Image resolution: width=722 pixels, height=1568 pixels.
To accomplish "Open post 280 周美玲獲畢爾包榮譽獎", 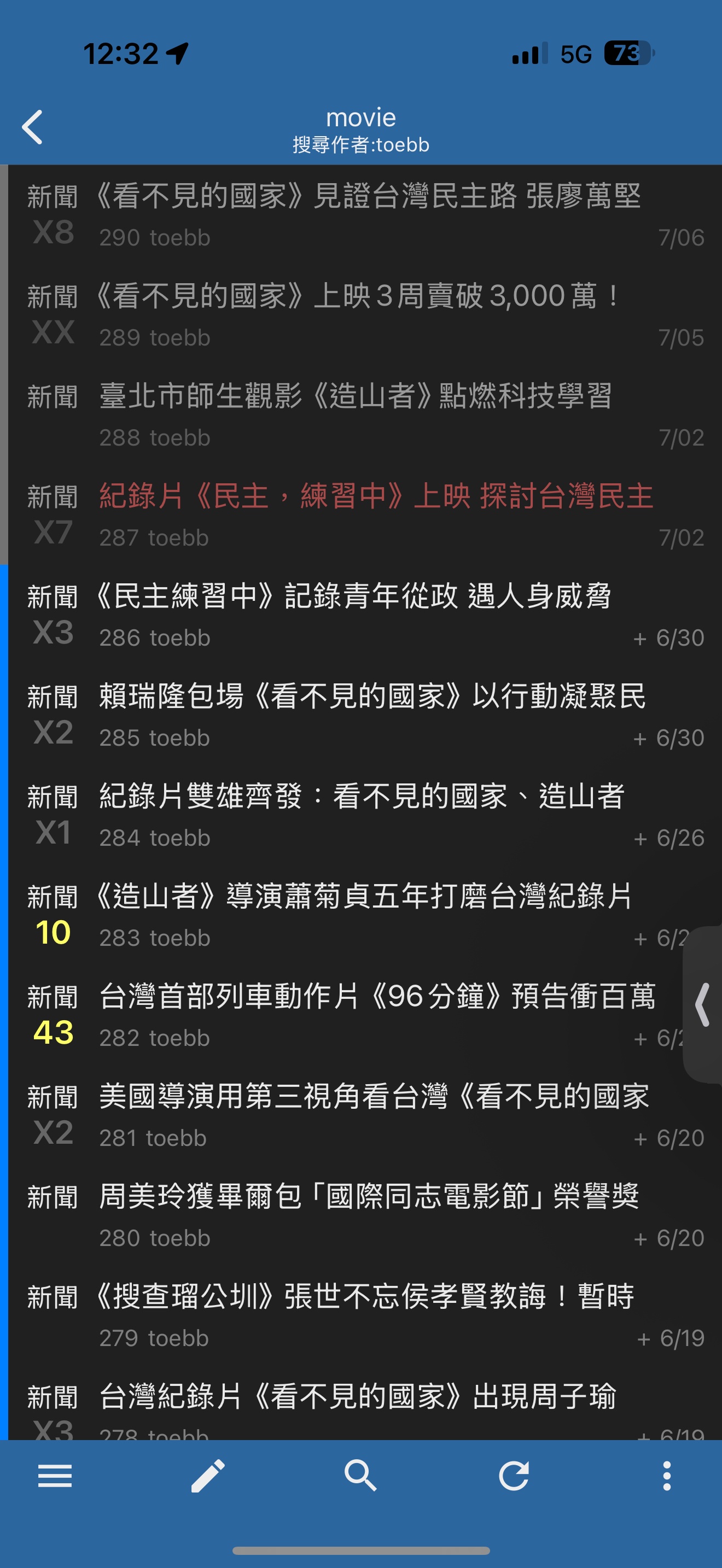I will click(x=365, y=1215).
